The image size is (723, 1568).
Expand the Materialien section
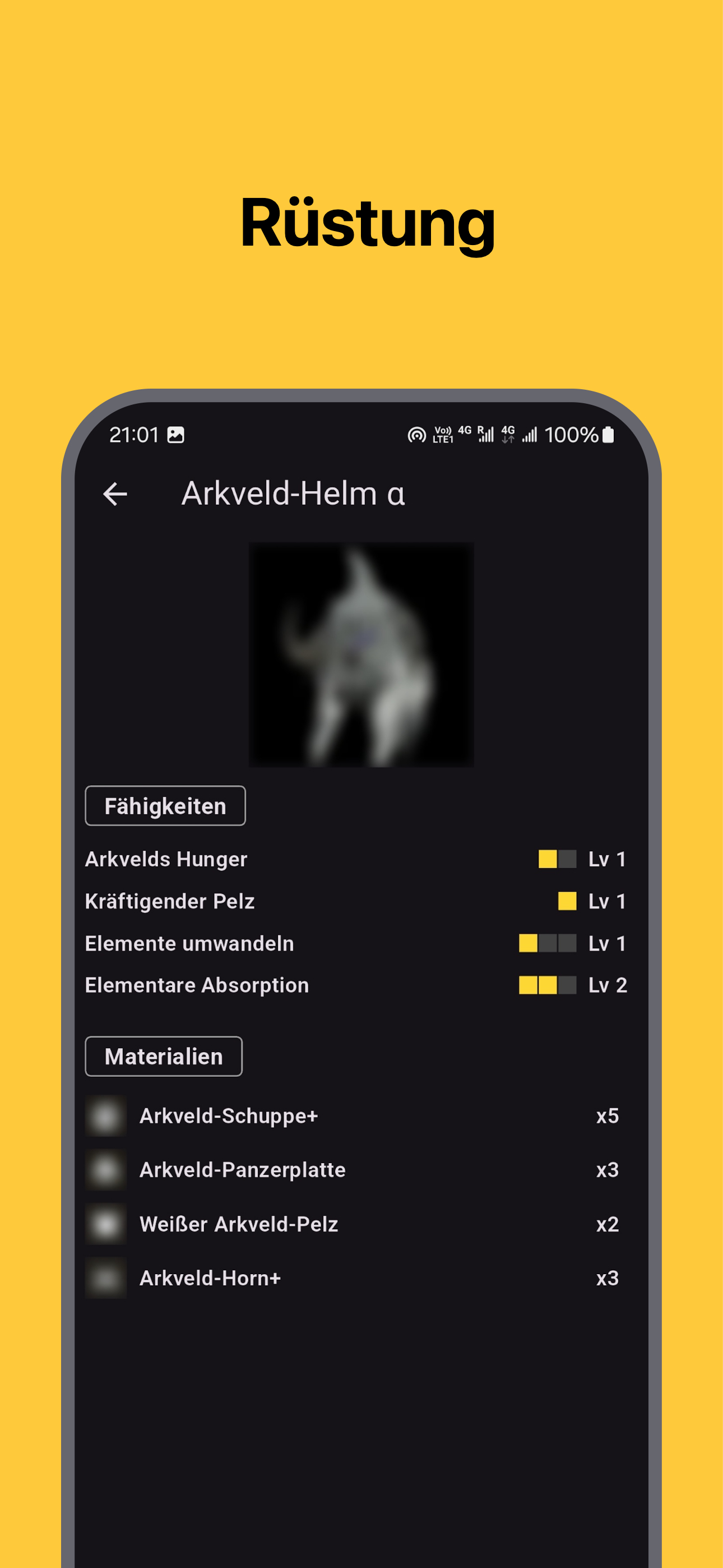point(163,1056)
